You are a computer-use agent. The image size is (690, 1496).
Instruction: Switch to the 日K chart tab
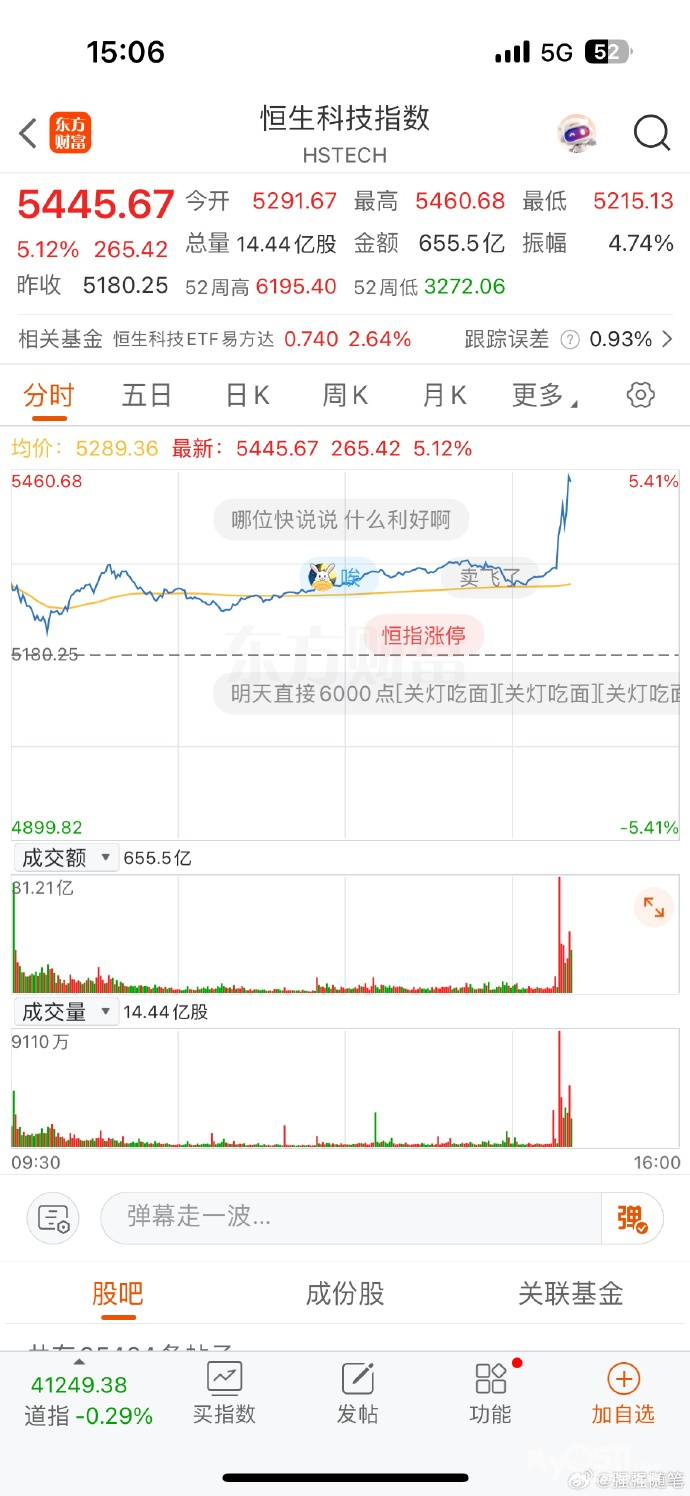(247, 396)
